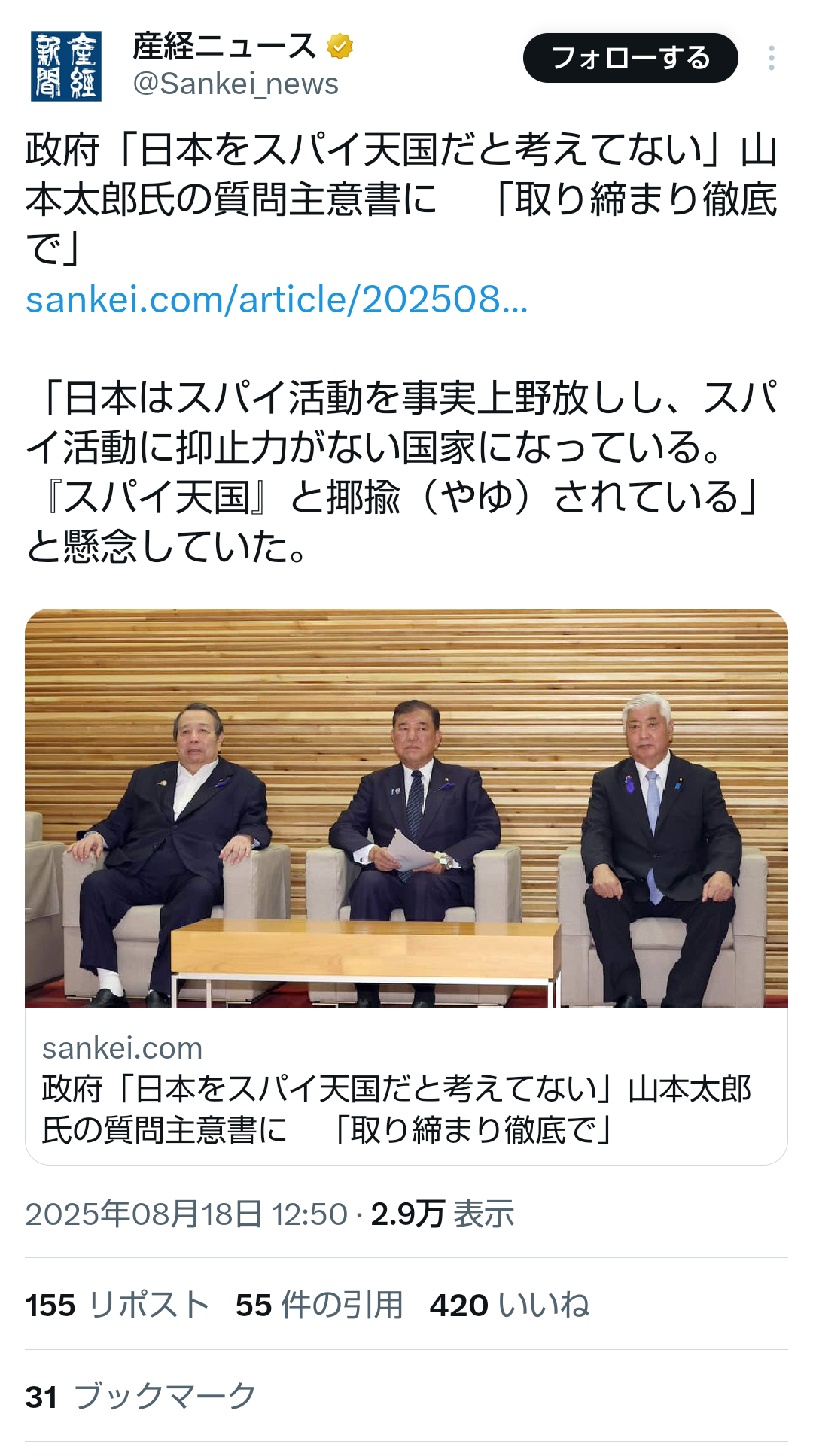Open the sankei.com article preview card
The image size is (813, 1456).
[x=406, y=886]
